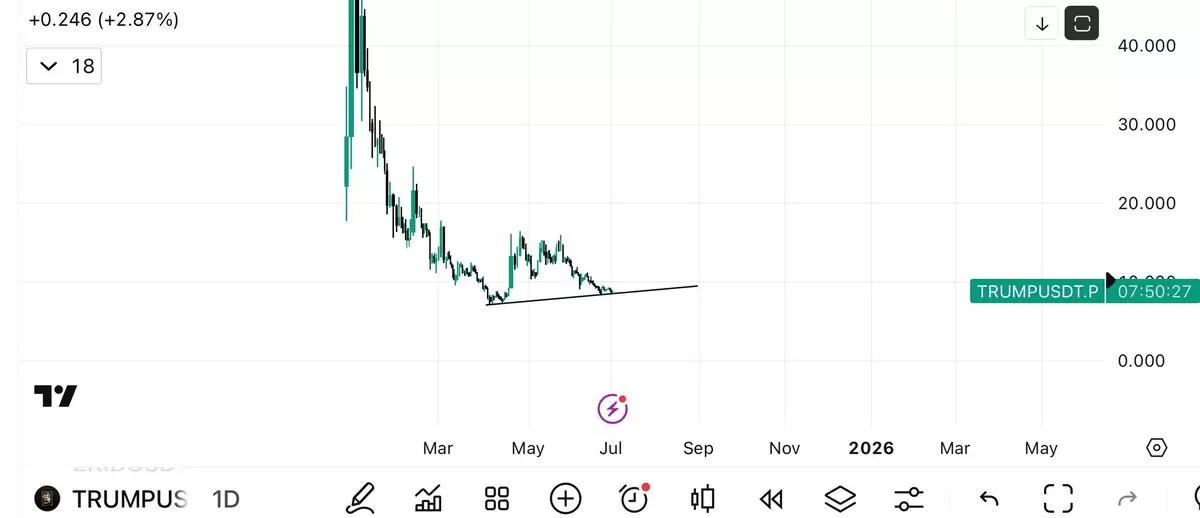
Task: Tap the dark square button at top right
Action: 1082,24
